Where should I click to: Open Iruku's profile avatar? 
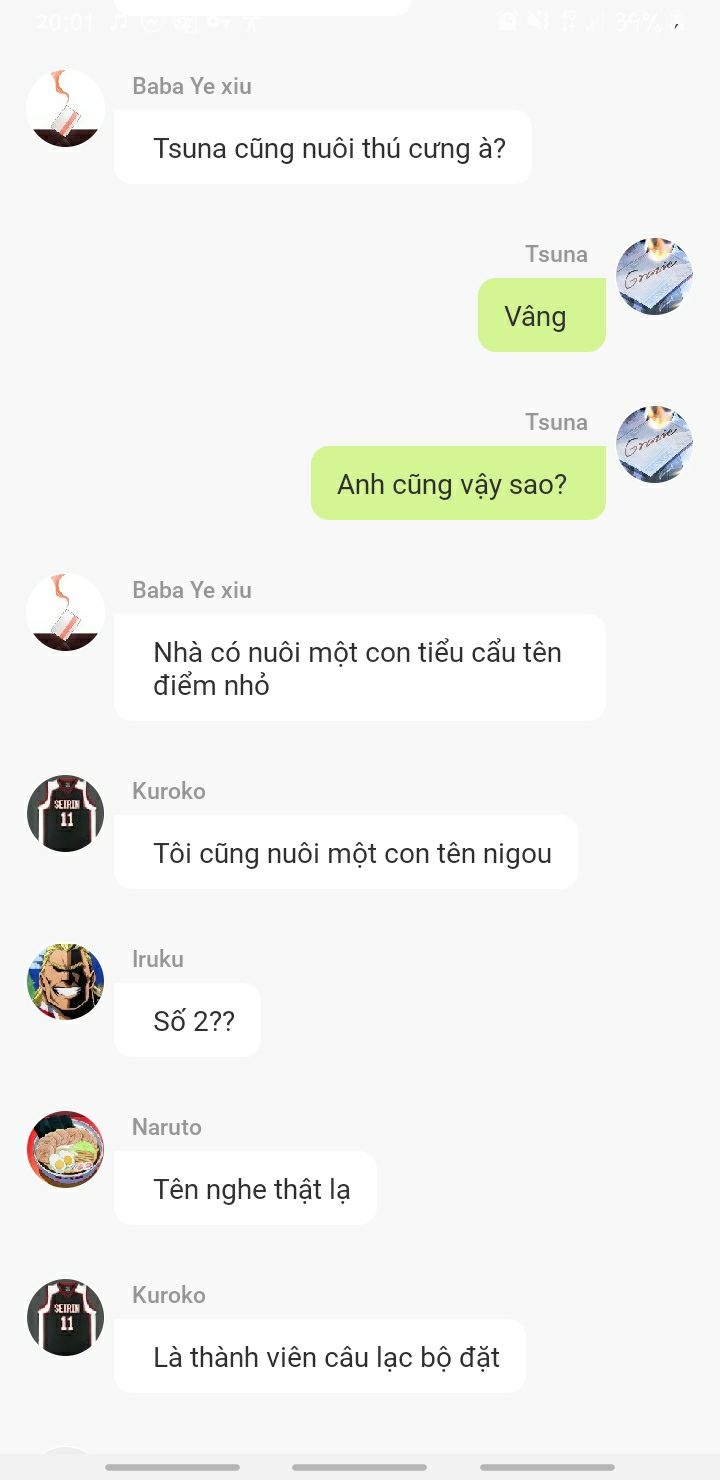tap(65, 981)
